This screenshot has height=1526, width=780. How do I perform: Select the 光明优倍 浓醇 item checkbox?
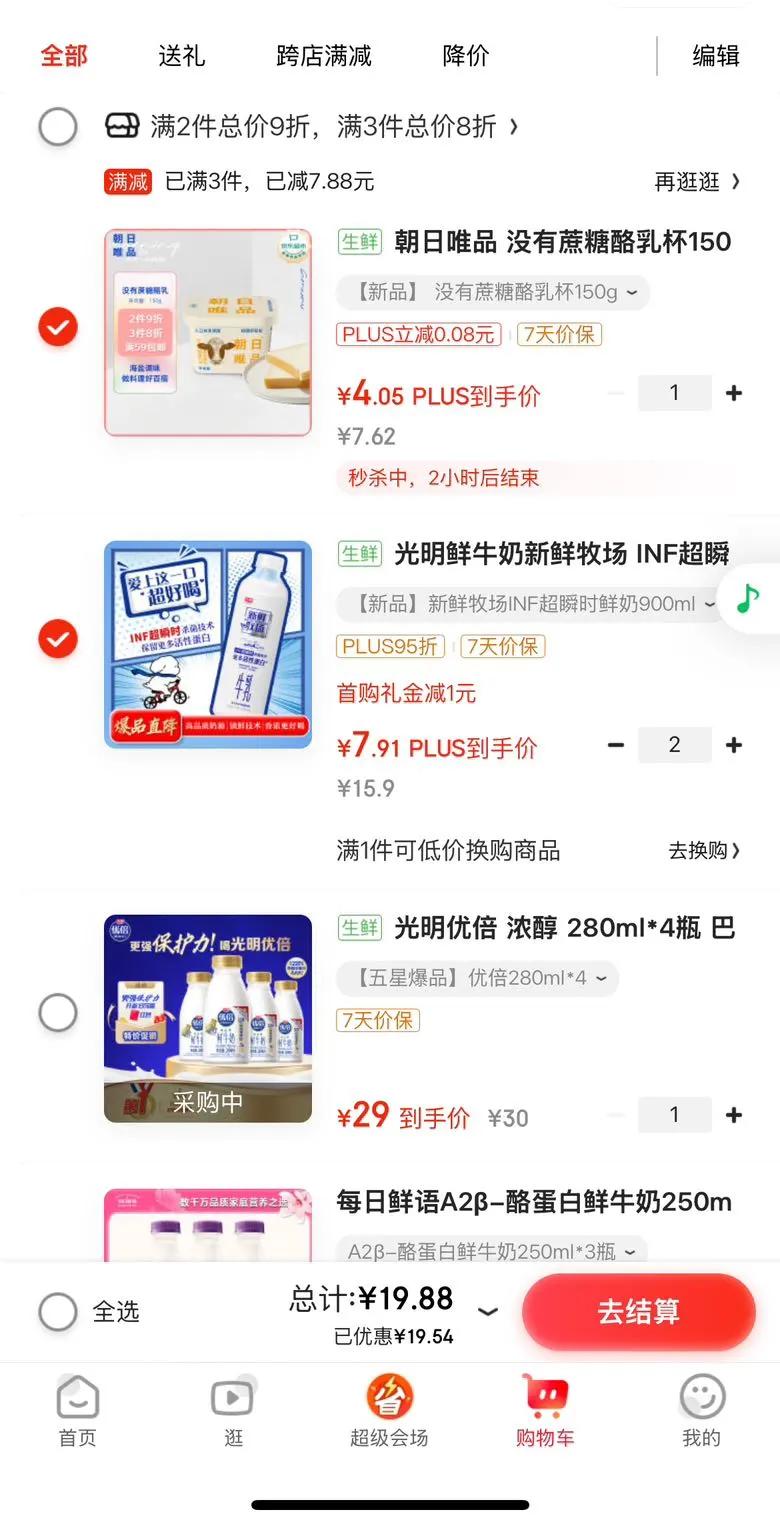point(57,1012)
